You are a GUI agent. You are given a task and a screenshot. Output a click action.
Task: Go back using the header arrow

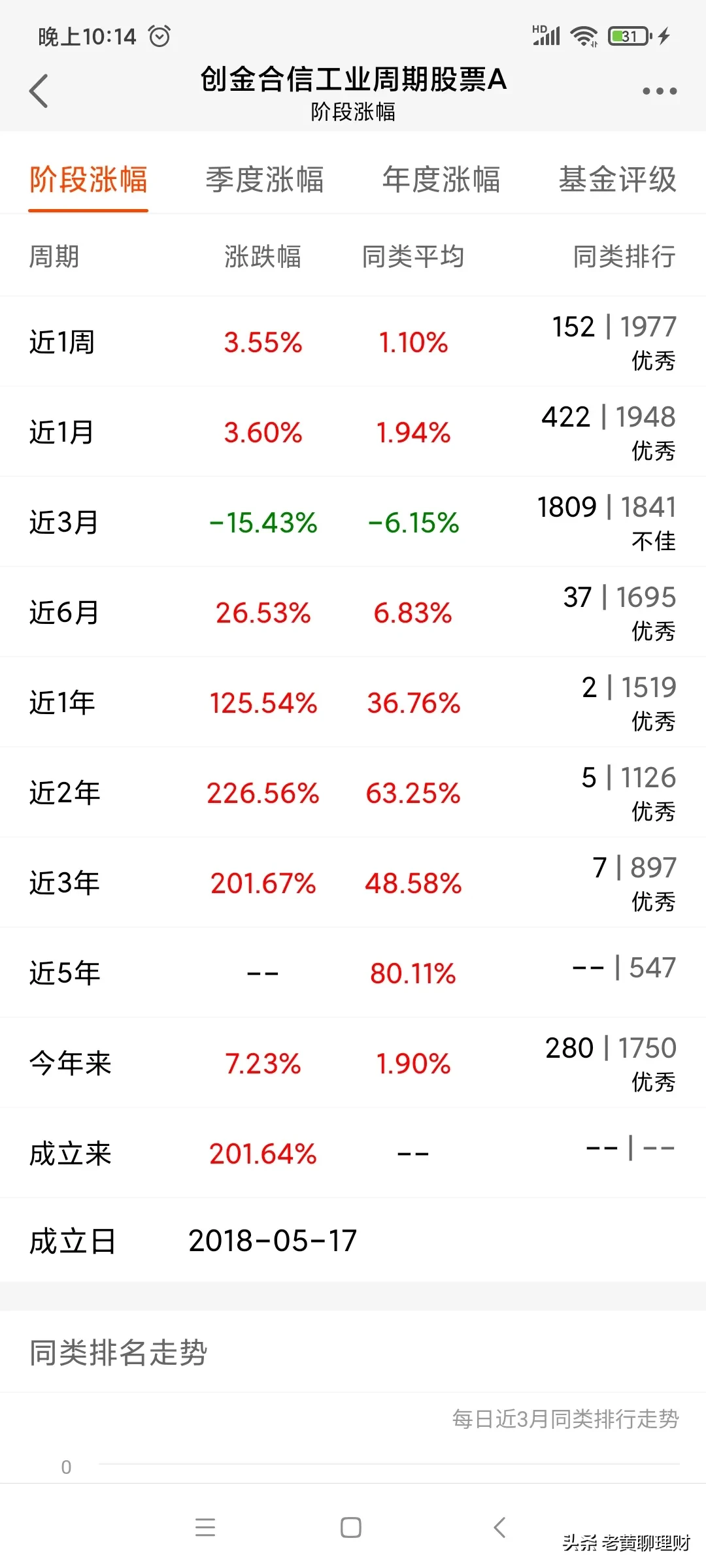click(39, 91)
